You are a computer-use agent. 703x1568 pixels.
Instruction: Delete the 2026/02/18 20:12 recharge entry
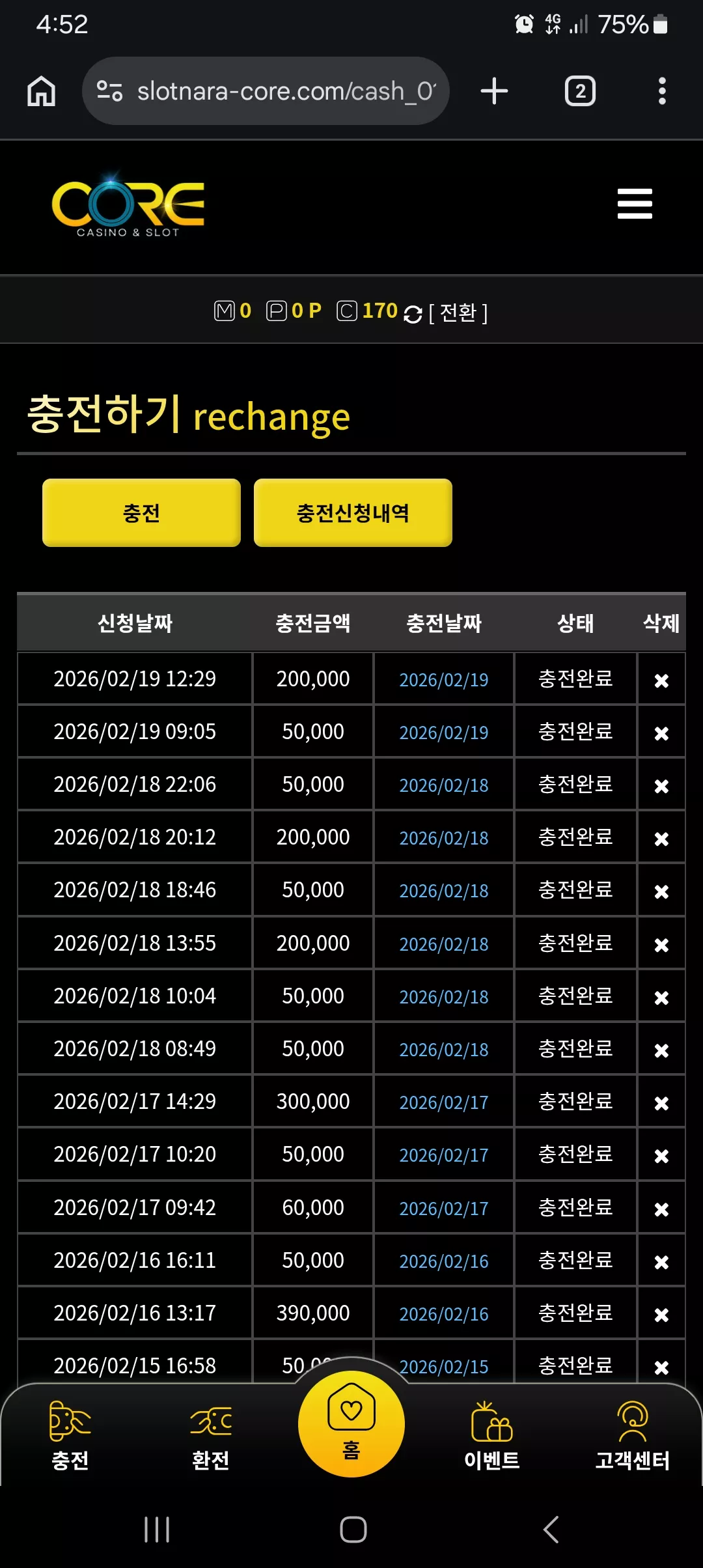661,839
